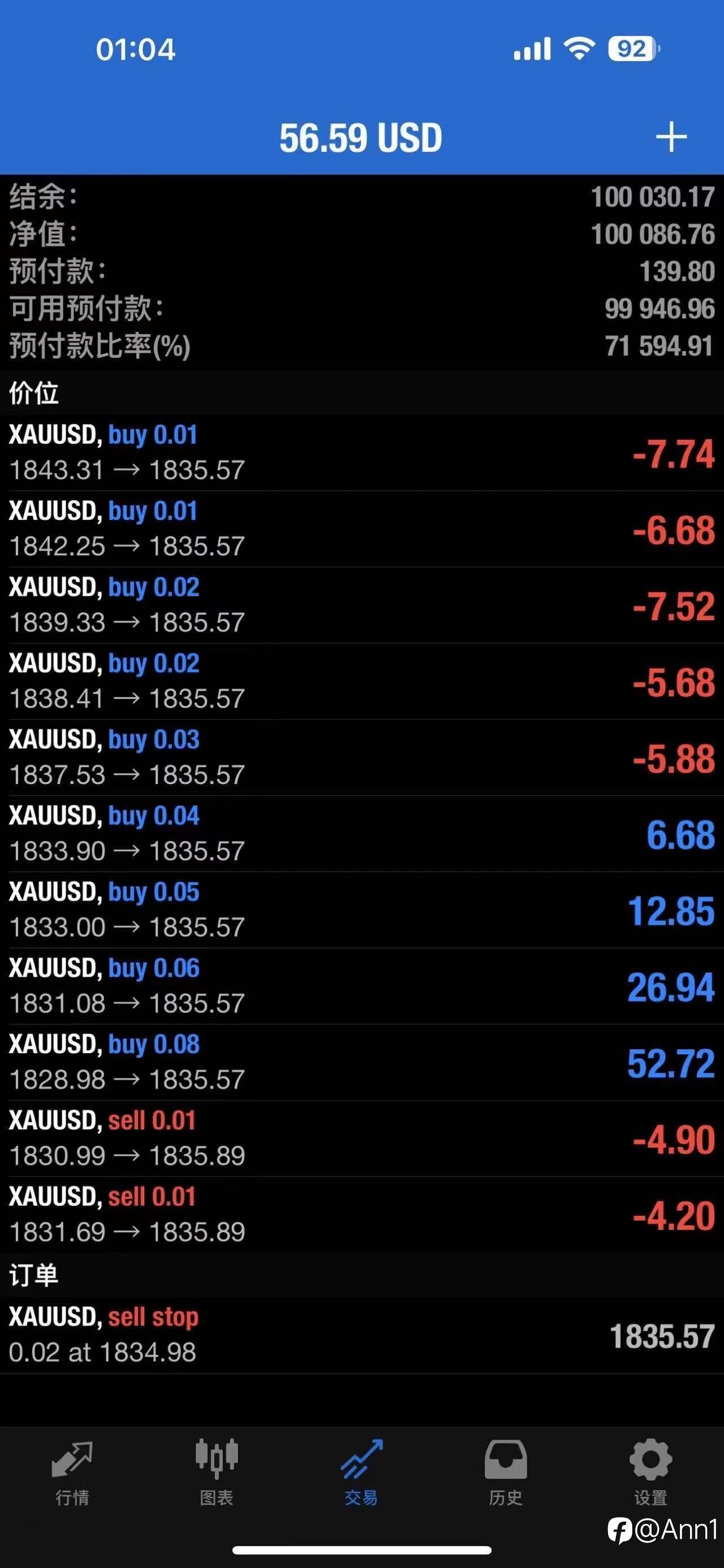
Task: Open the 图表 chart tab
Action: click(x=216, y=1473)
